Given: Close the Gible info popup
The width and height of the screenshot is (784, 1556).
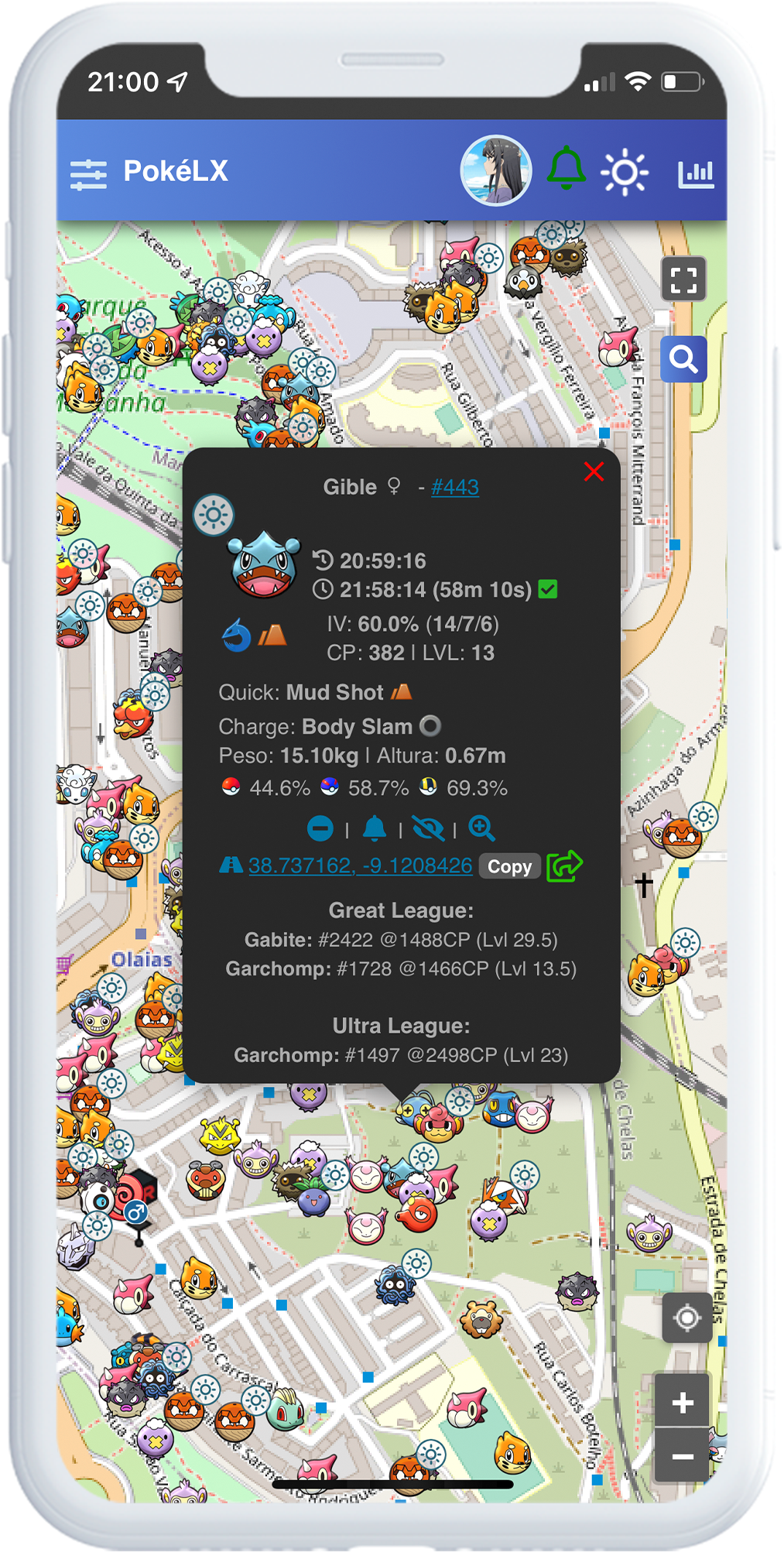Looking at the screenshot, I should [594, 471].
